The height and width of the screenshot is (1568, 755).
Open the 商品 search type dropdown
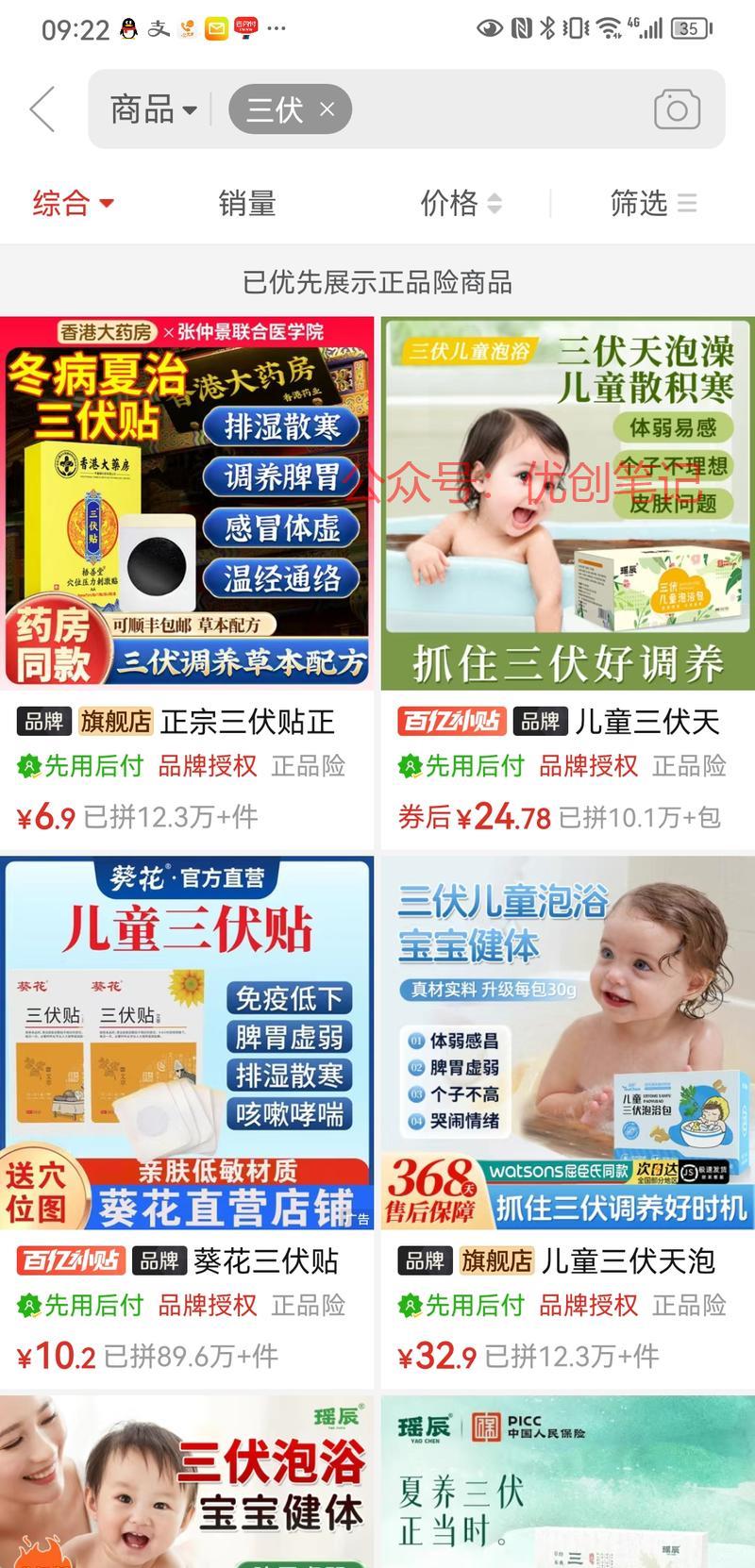pyautogui.click(x=153, y=109)
